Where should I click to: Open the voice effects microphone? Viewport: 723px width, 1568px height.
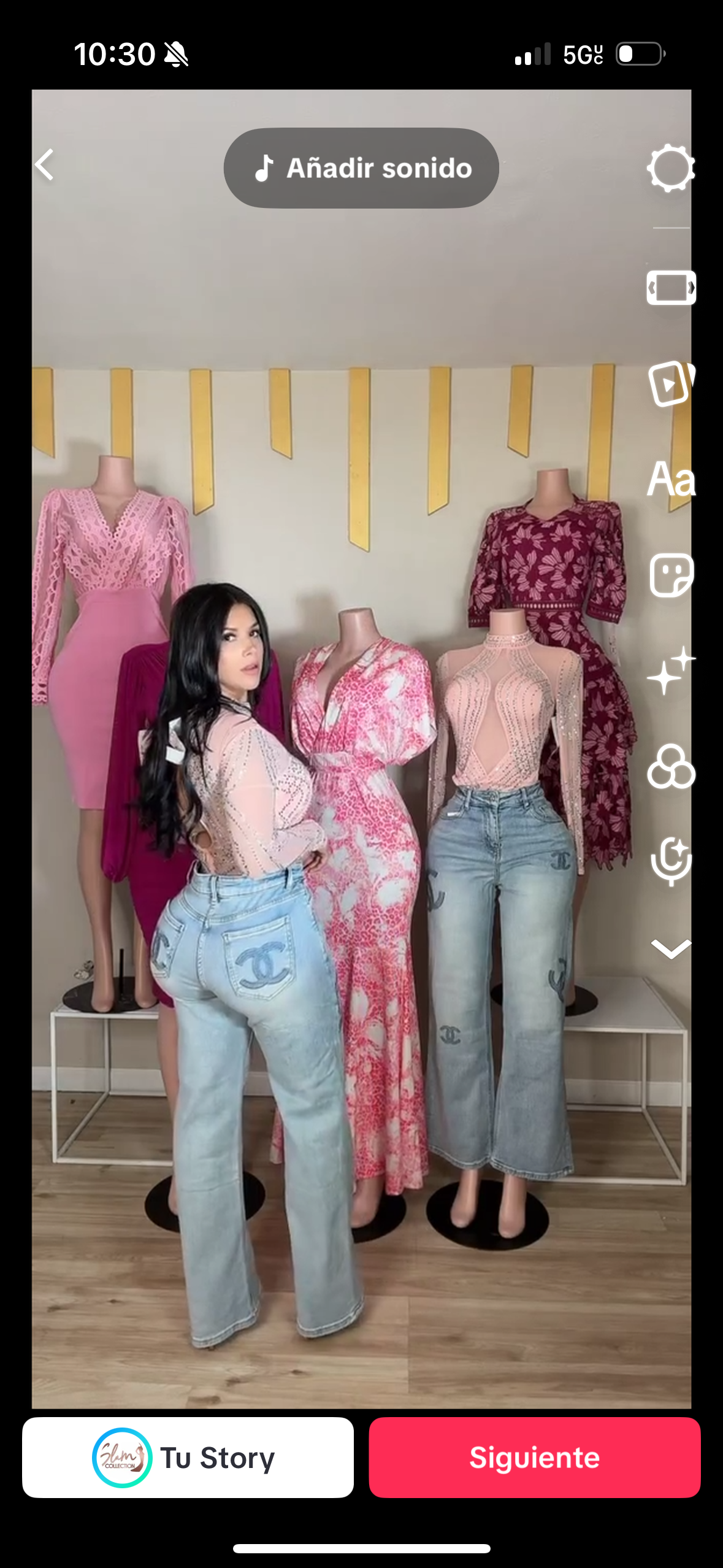671,861
